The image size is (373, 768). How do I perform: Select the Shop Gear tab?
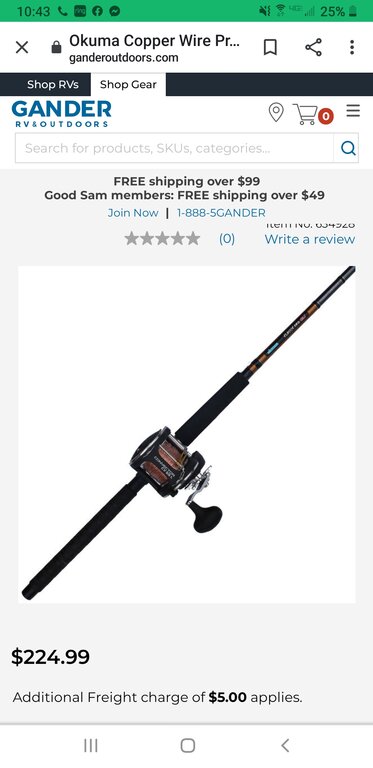click(x=128, y=84)
